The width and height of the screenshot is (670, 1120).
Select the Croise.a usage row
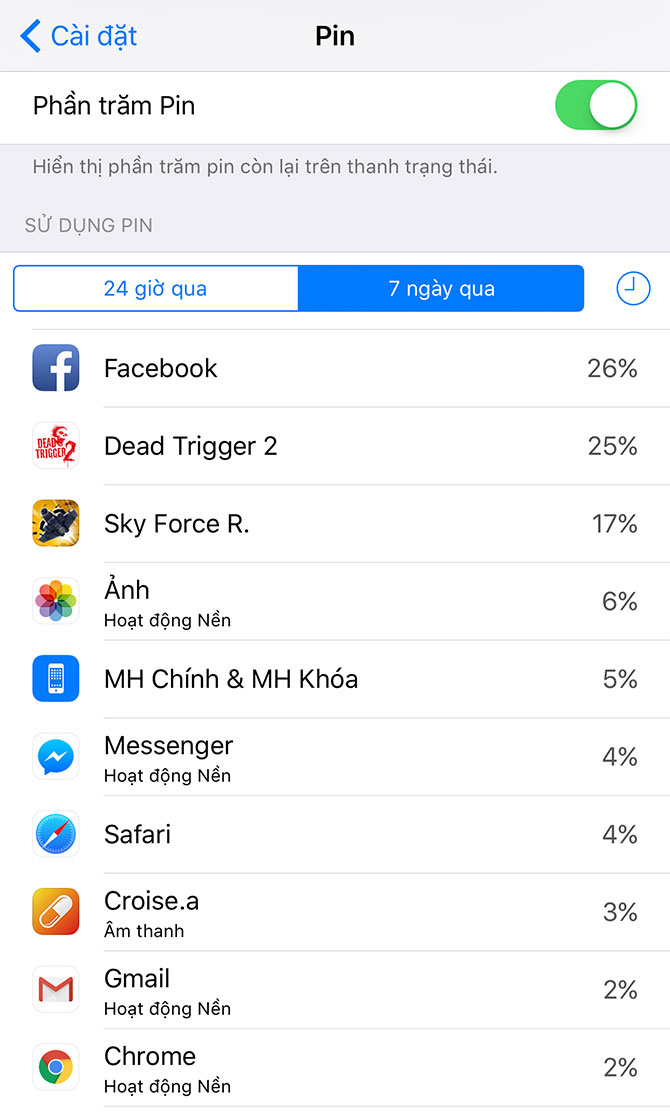335,912
